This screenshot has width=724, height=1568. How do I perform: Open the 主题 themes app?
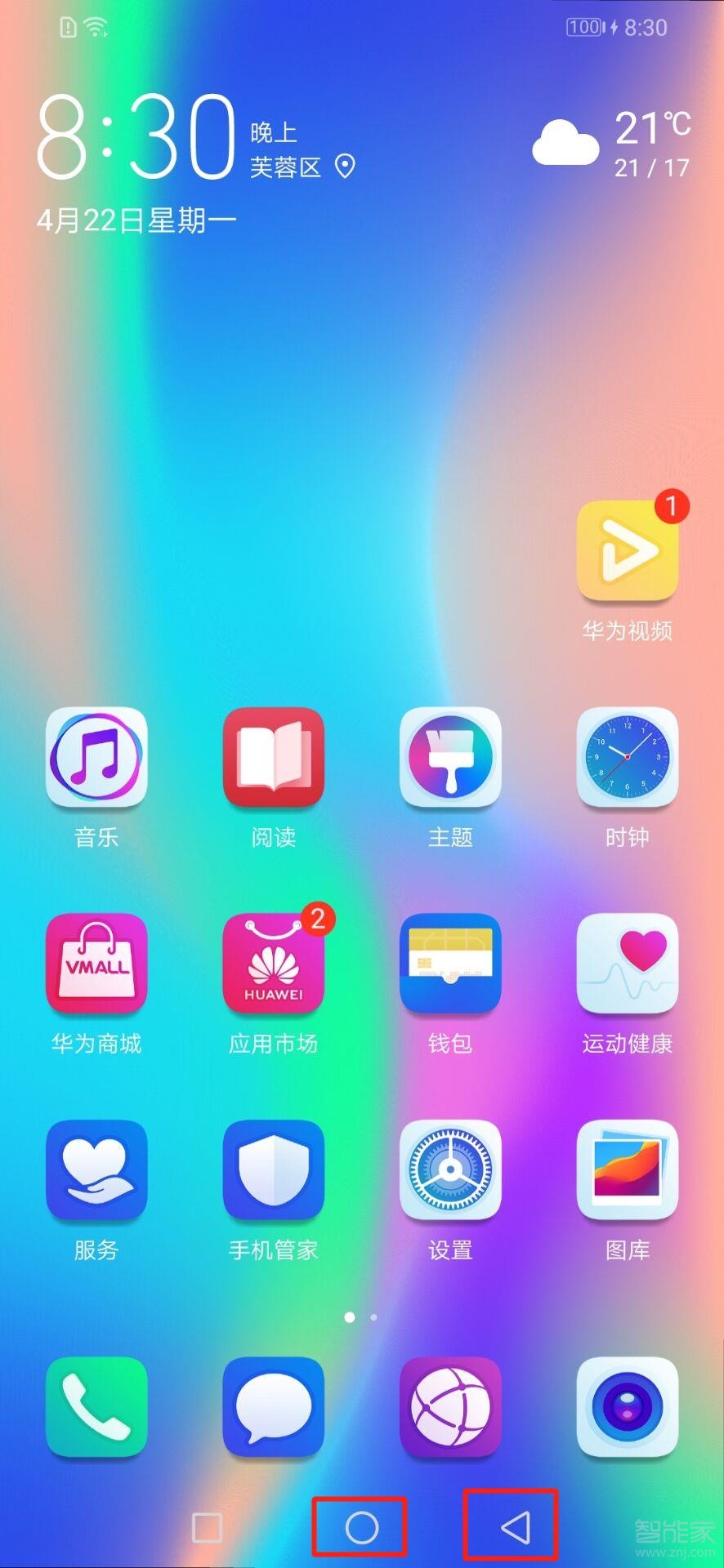(x=450, y=757)
